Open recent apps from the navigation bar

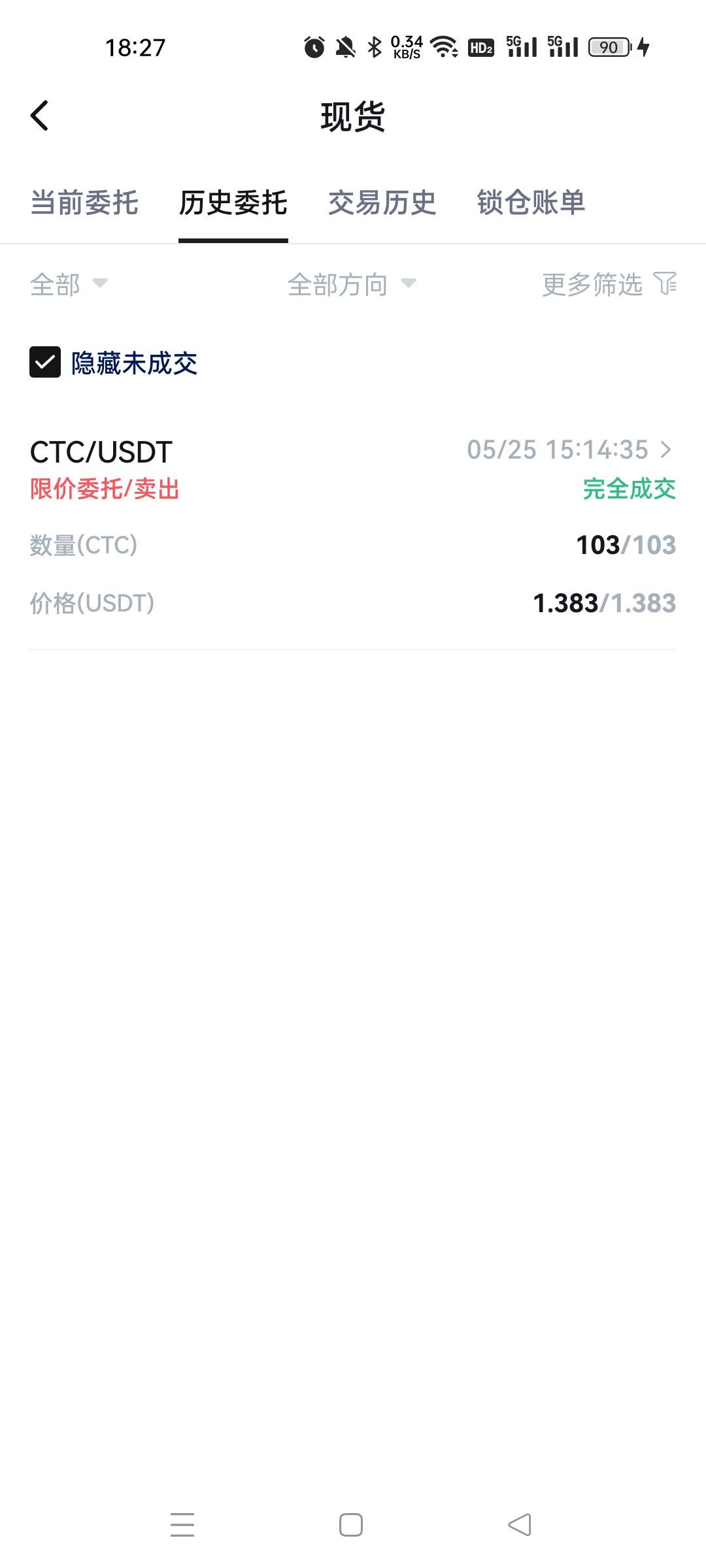[182, 1525]
